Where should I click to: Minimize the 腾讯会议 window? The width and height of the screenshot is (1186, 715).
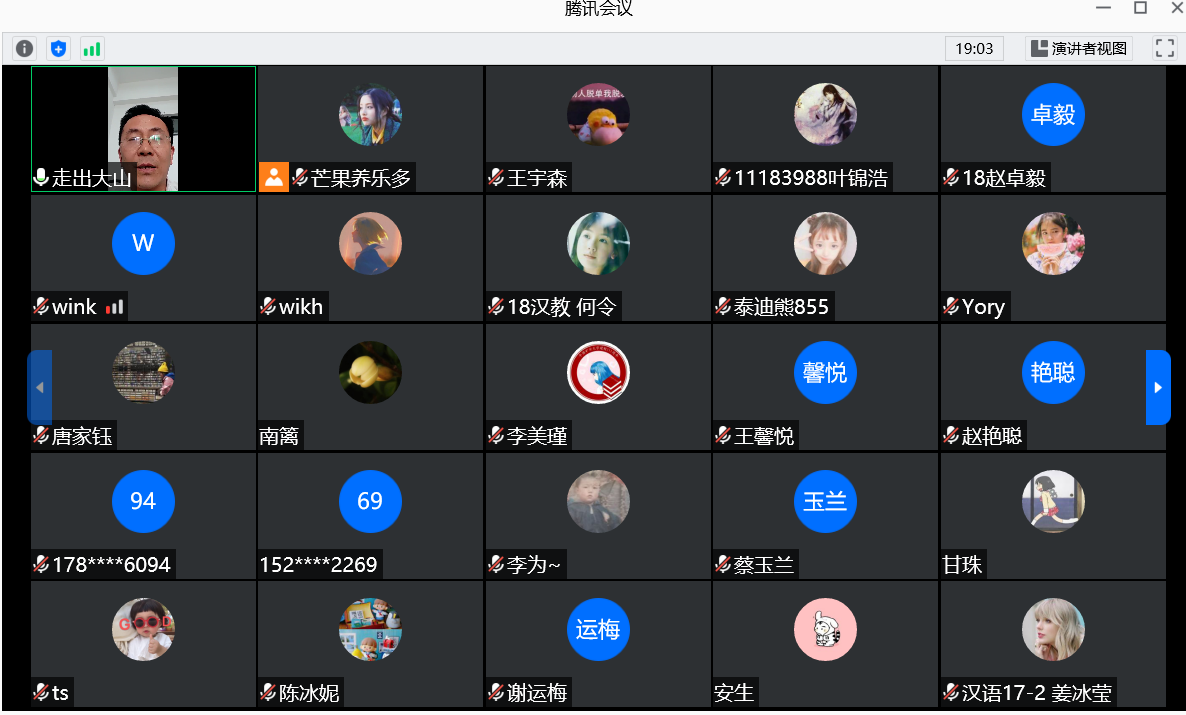[x=1104, y=8]
